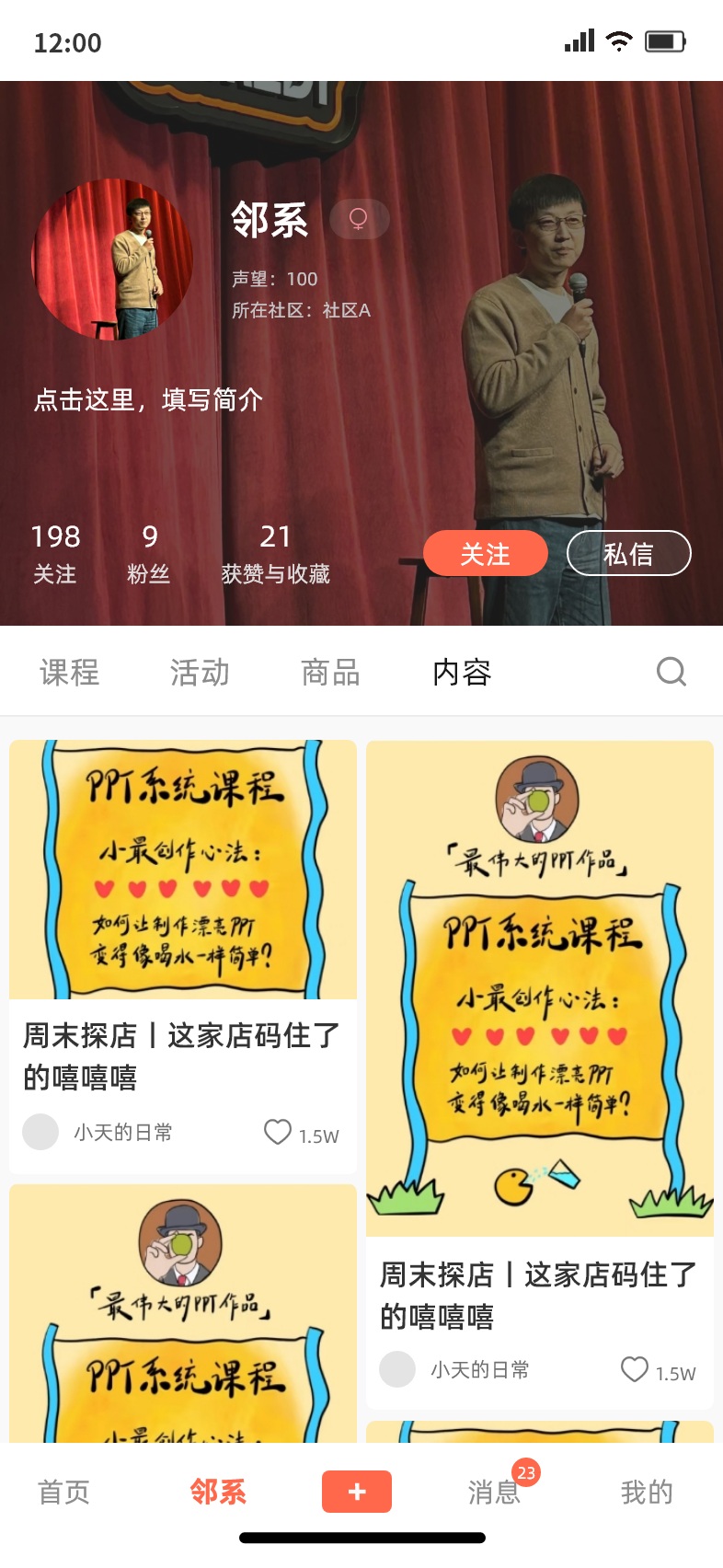Tap the Wi-Fi icon in status bar
Viewport: 723px width, 1568px height.
[618, 40]
